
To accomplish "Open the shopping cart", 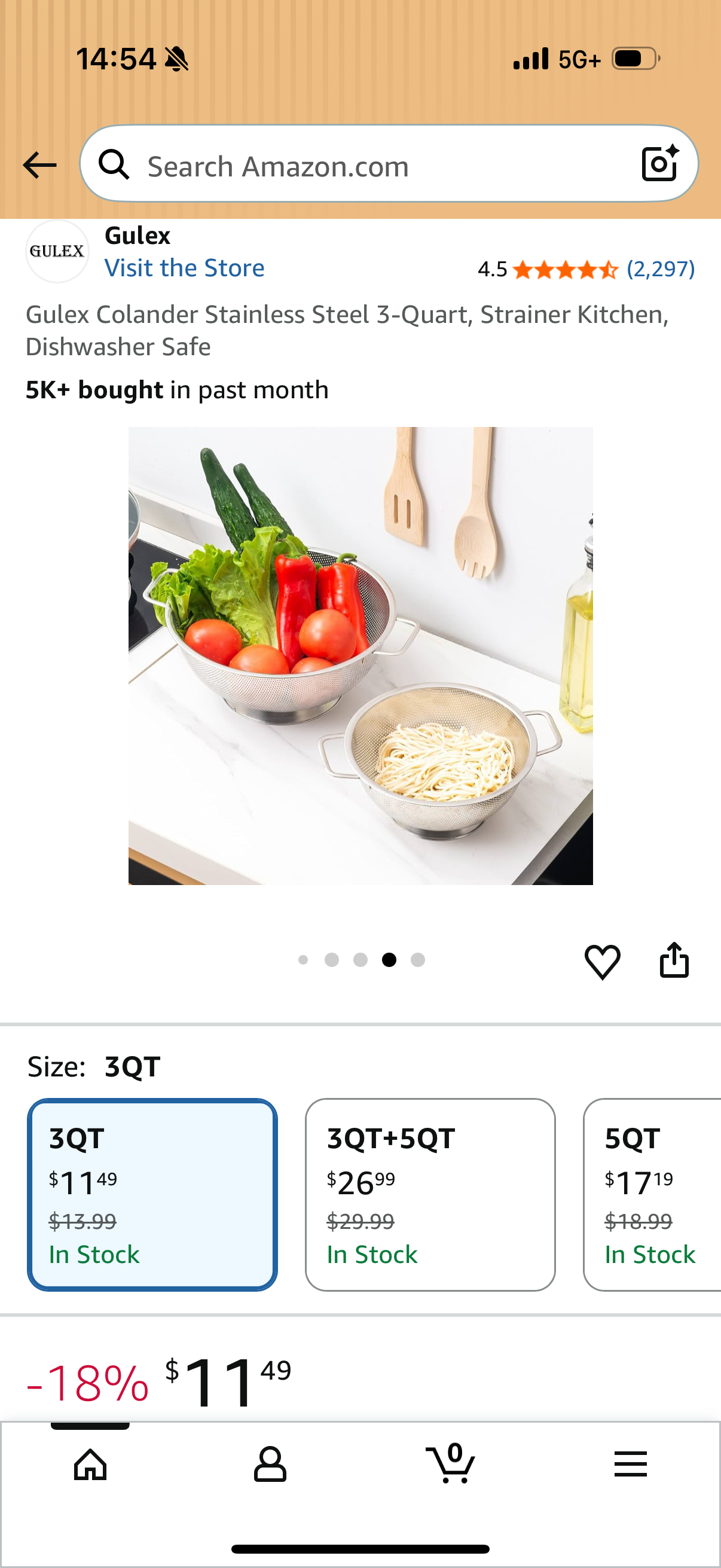I will click(x=451, y=1463).
